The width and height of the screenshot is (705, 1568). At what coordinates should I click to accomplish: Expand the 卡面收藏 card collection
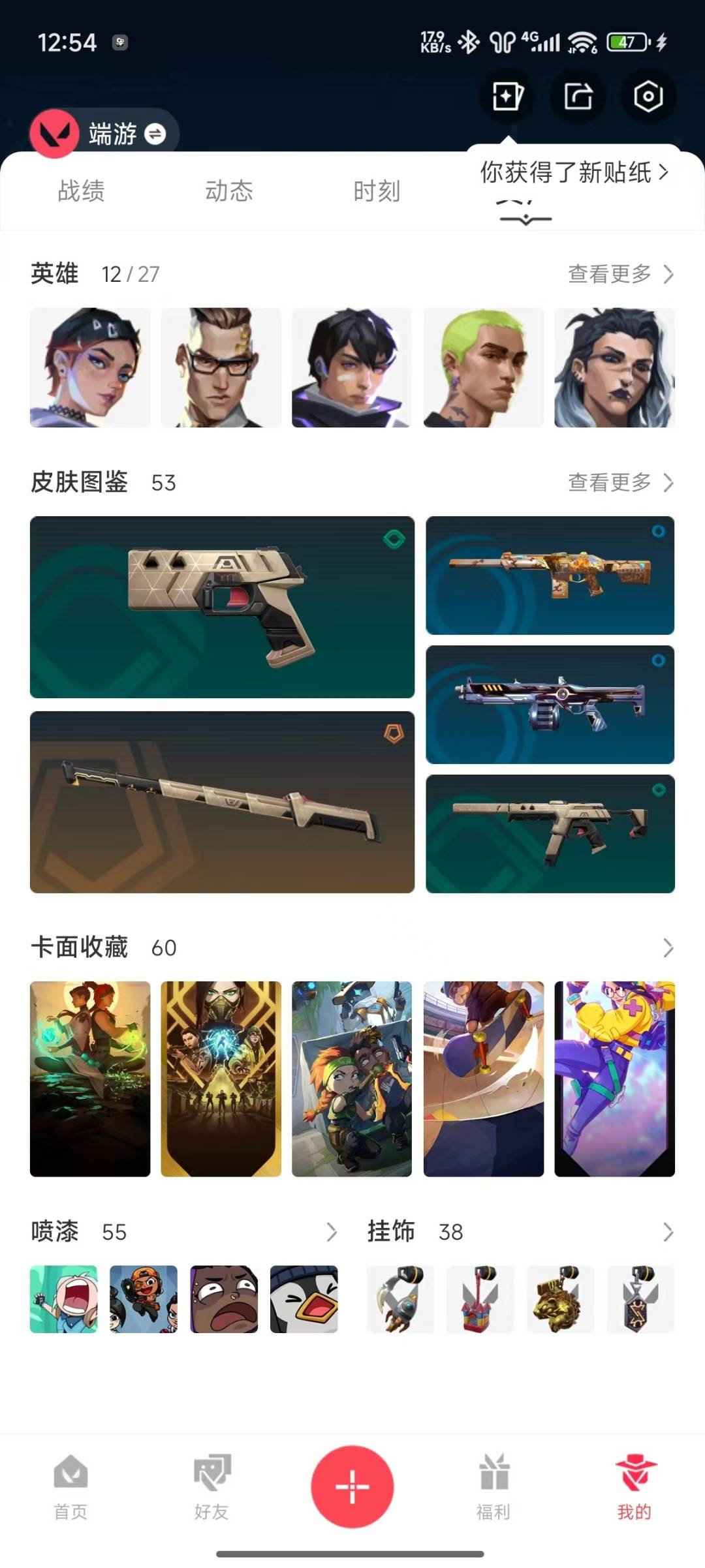(x=668, y=947)
